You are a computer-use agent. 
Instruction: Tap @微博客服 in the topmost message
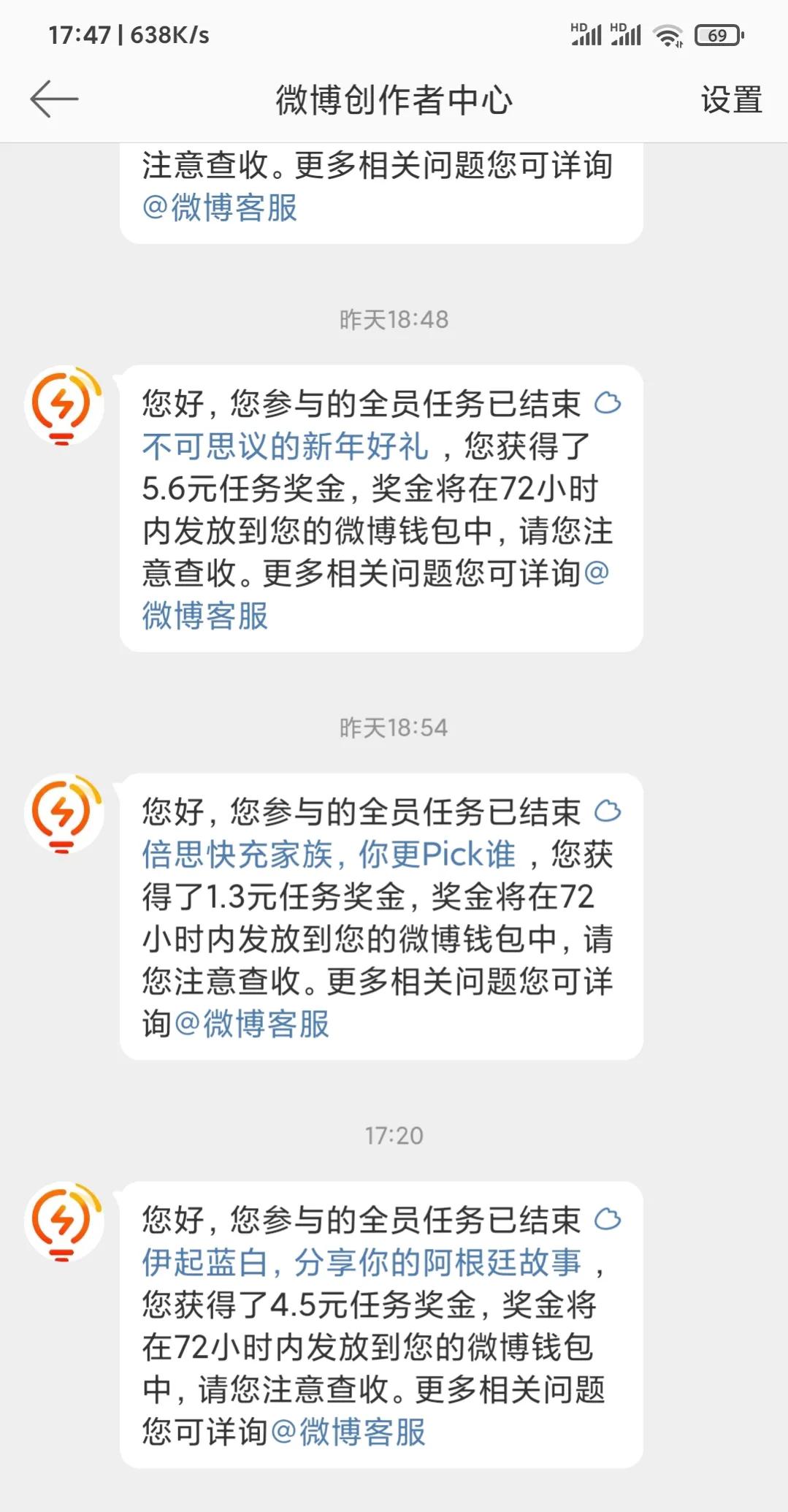218,208
